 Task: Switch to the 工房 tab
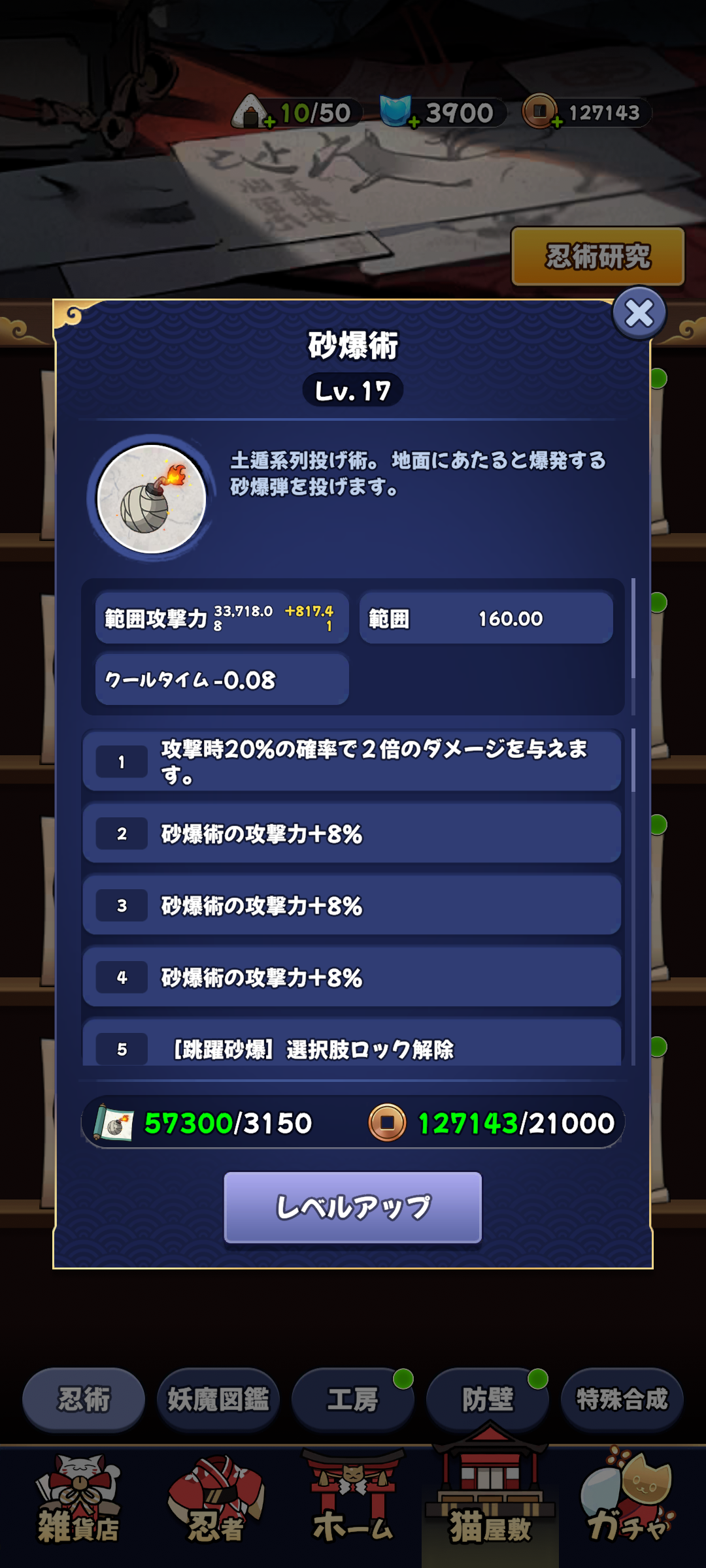353,1399
